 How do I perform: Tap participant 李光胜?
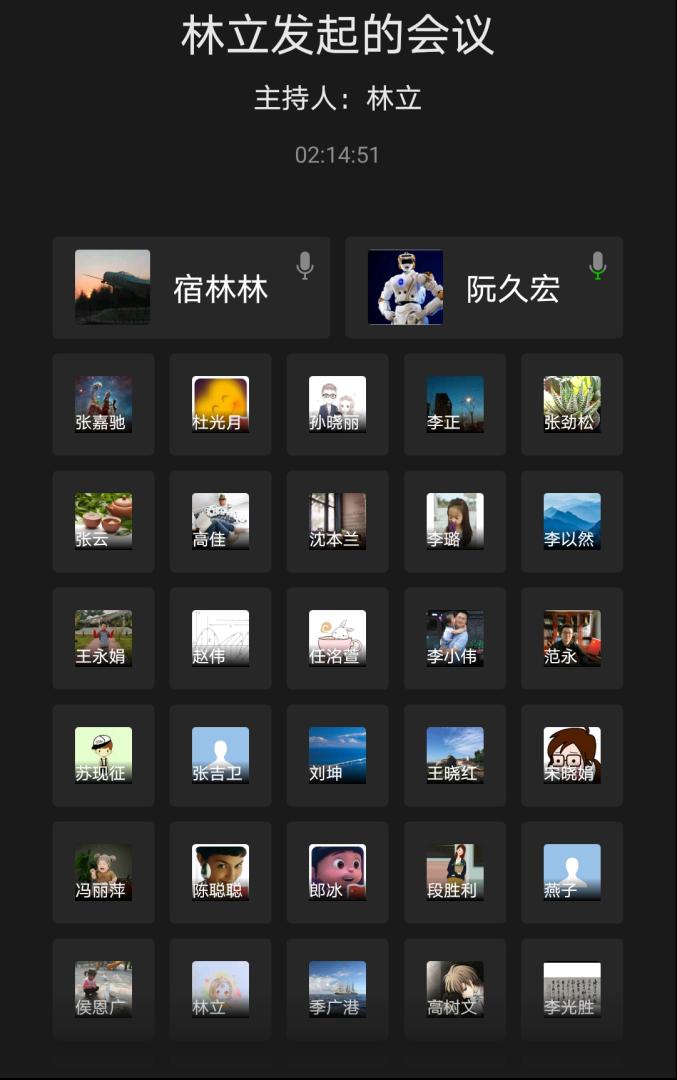pyautogui.click(x=572, y=989)
